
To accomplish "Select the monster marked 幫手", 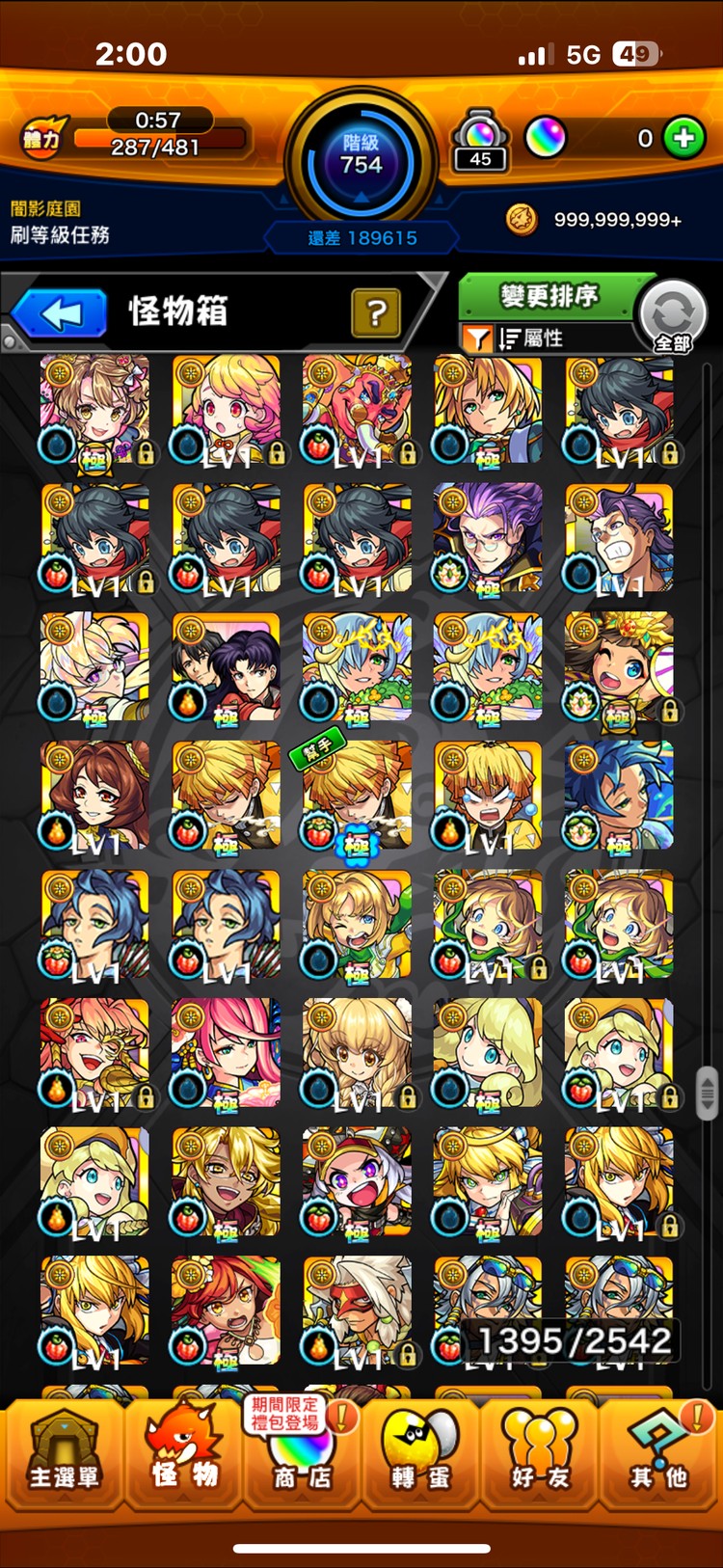I will [x=357, y=797].
